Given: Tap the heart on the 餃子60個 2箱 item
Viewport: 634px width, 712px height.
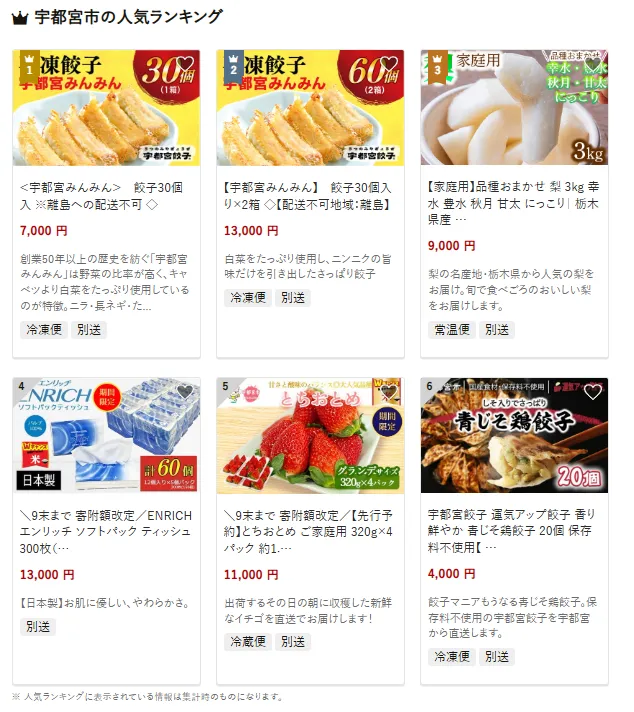Looking at the screenshot, I should [389, 66].
